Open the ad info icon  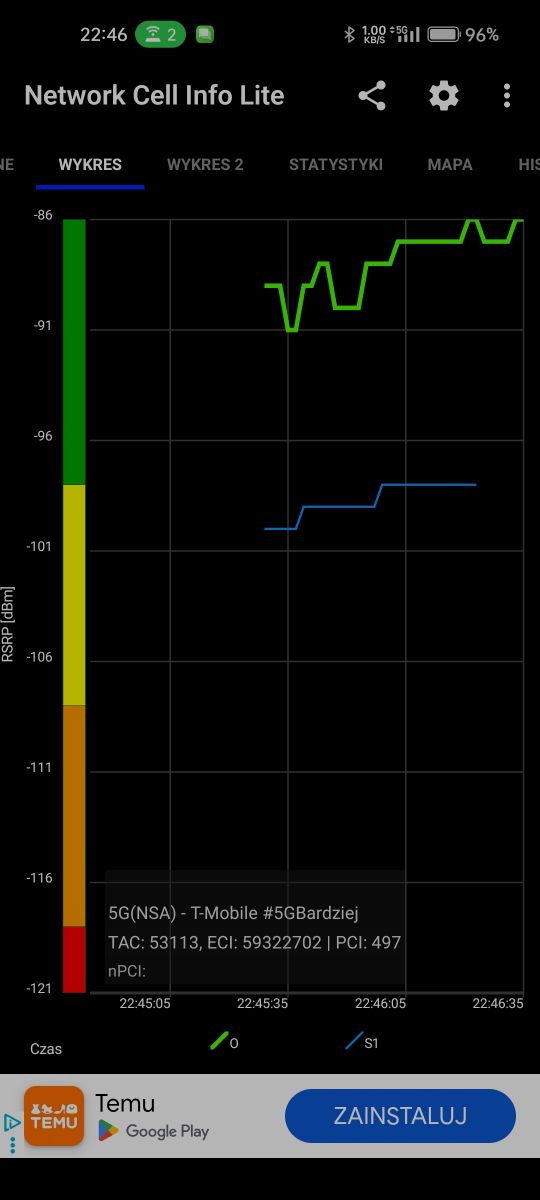tap(12, 1123)
